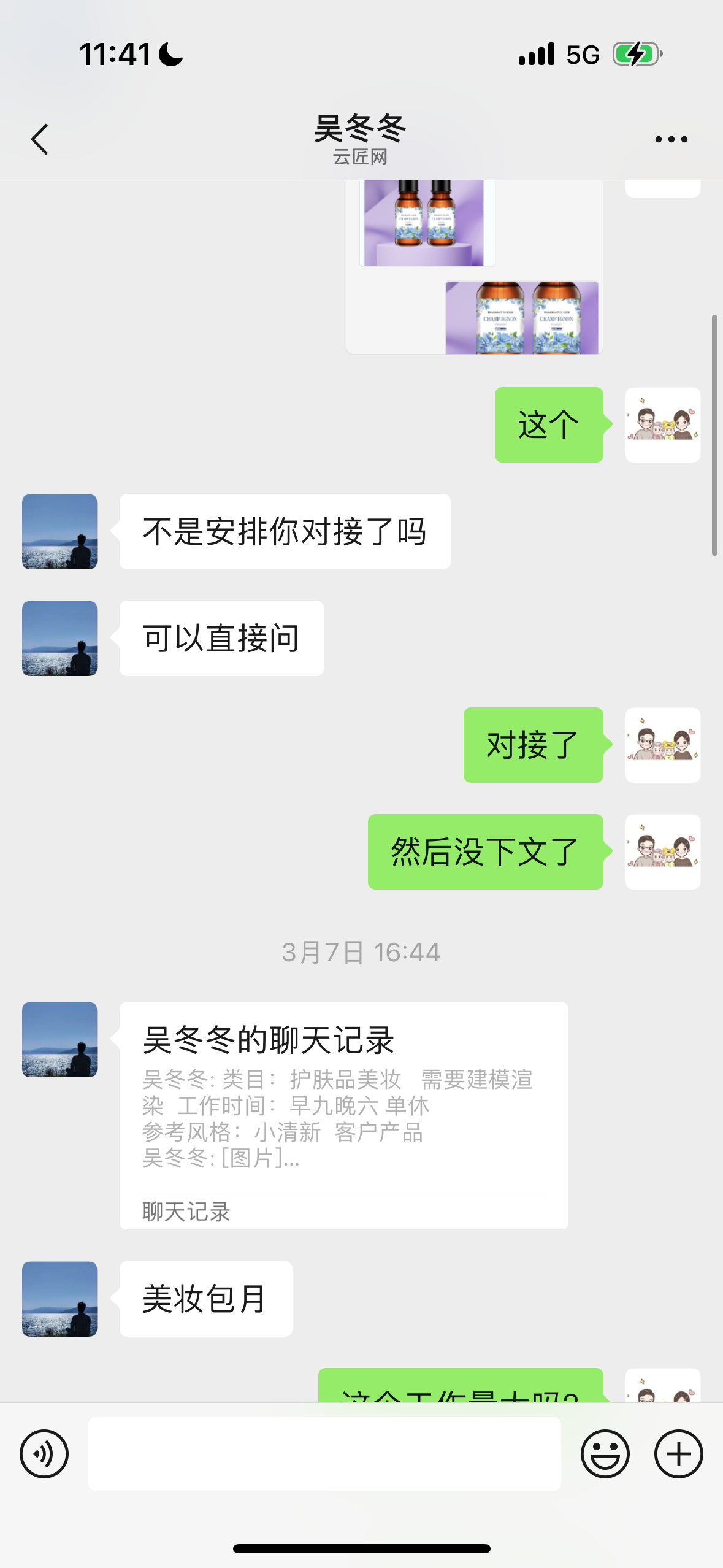Open 吴冬冬's avatar beside 可以直接问
This screenshot has height=1568, width=723.
[59, 638]
